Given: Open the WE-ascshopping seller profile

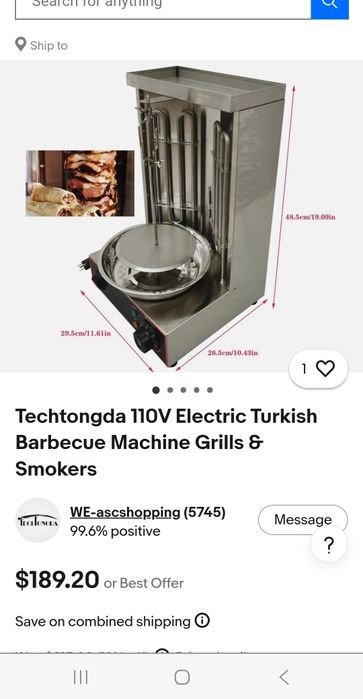Looking at the screenshot, I should [125, 513].
